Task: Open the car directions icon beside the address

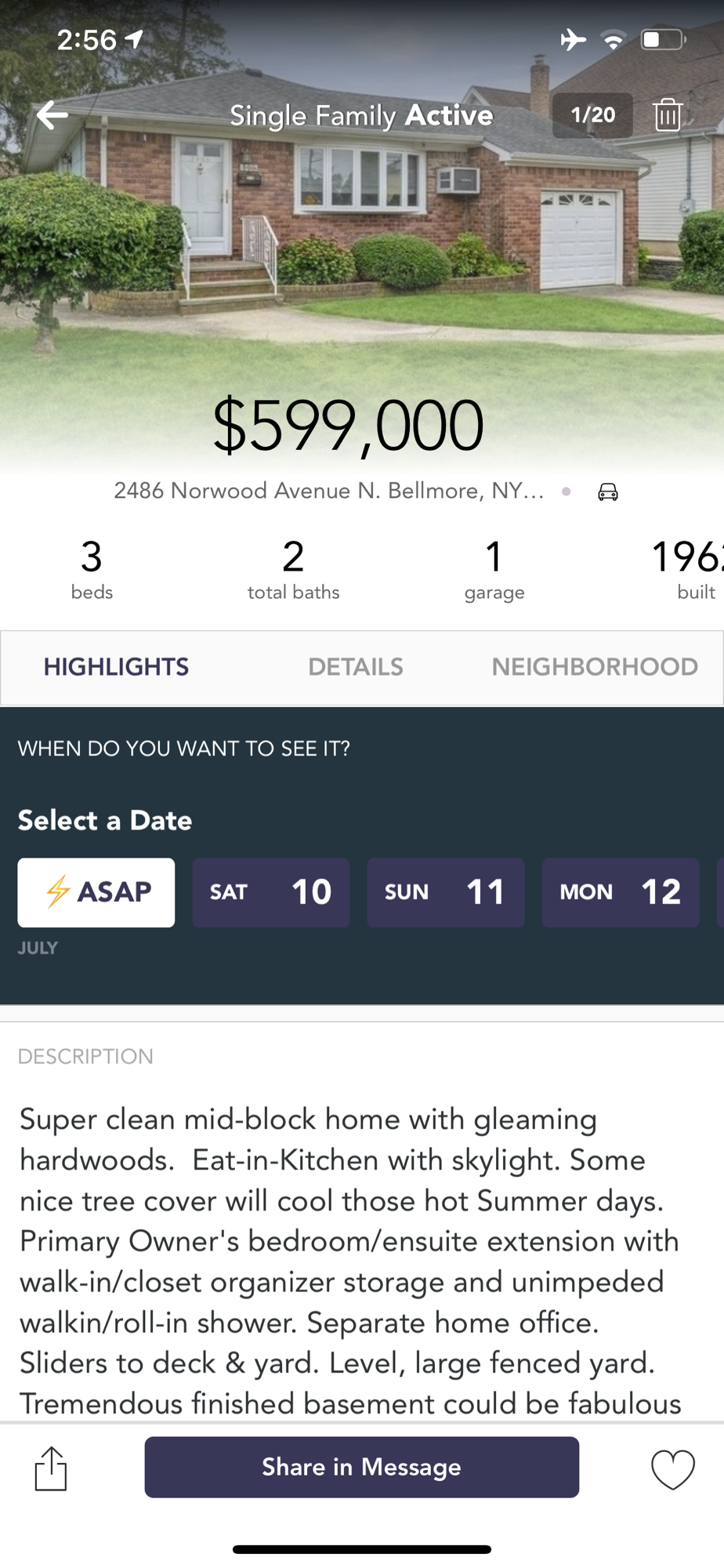Action: (x=608, y=492)
